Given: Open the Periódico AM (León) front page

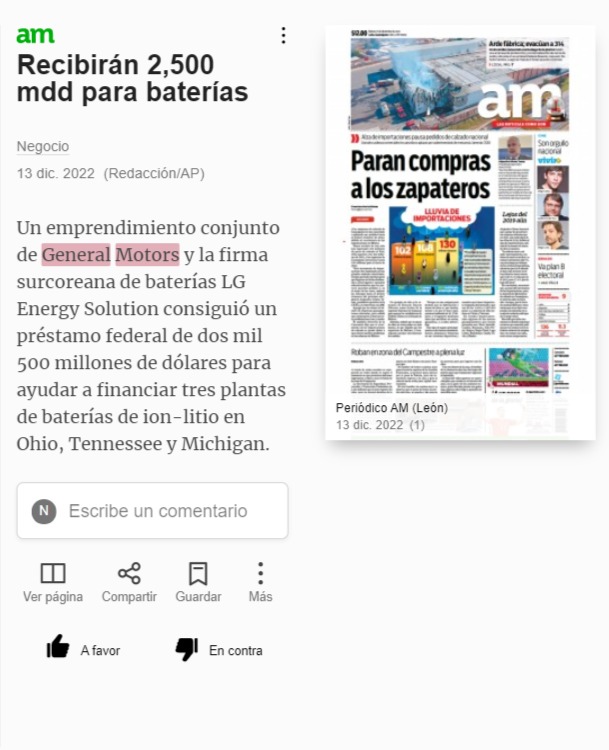Looking at the screenshot, I should pyautogui.click(x=460, y=232).
